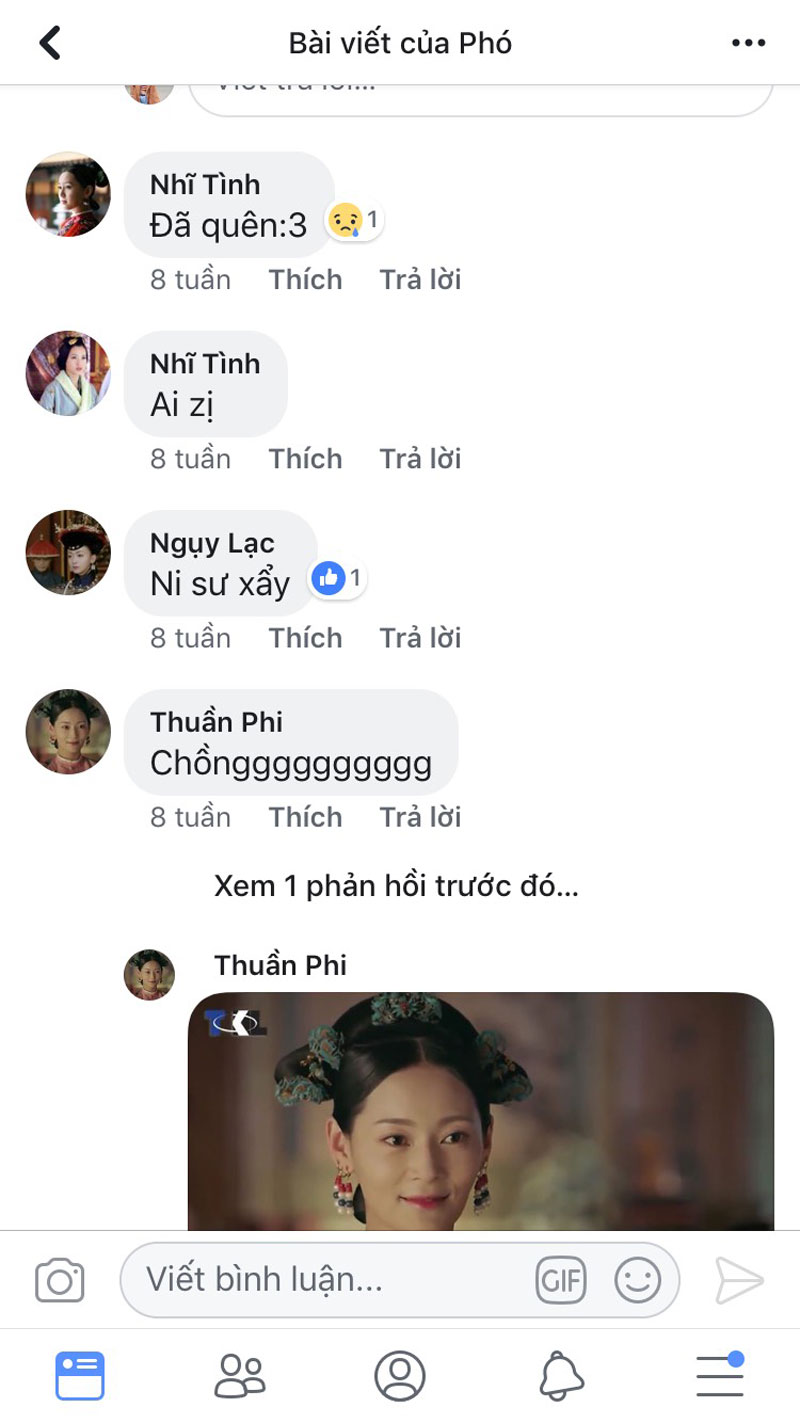This screenshot has width=800, height=1423.
Task: Open the hamburger menu with blue dot
Action: point(718,1375)
